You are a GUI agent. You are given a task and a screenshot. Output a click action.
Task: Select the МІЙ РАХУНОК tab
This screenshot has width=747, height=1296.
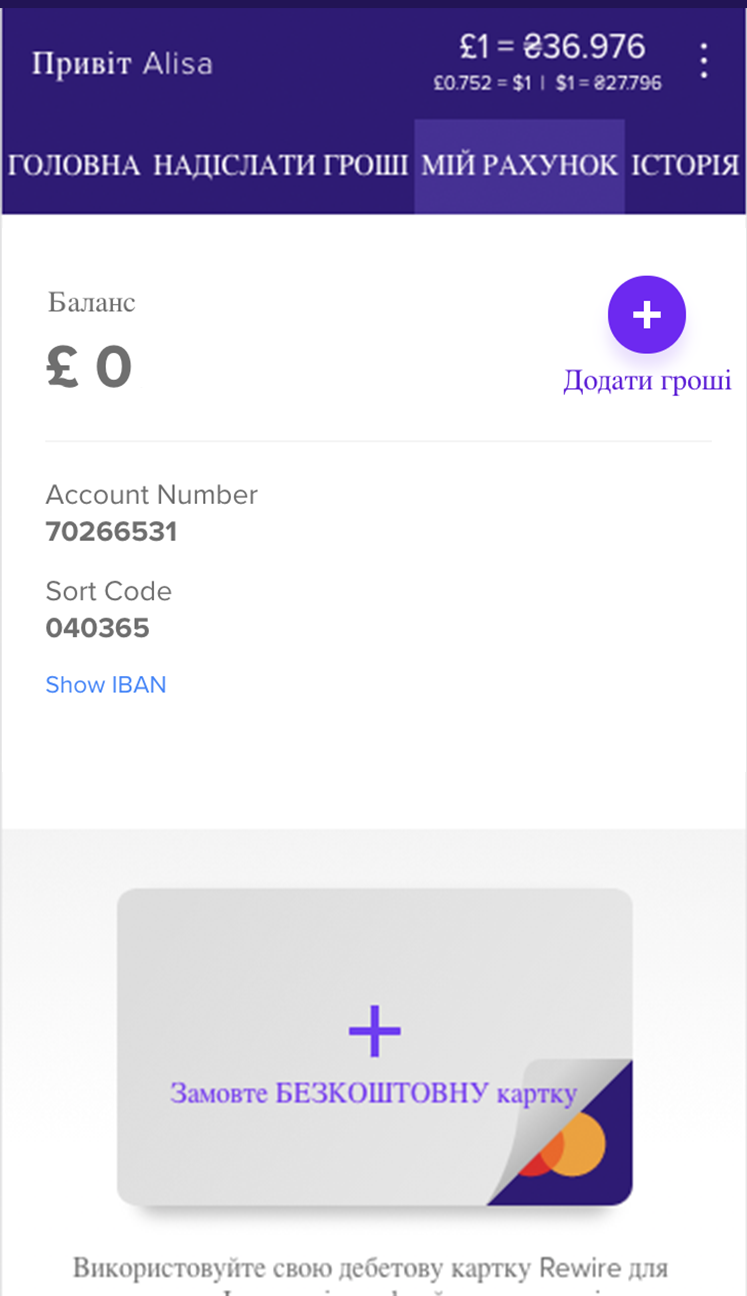click(520, 166)
